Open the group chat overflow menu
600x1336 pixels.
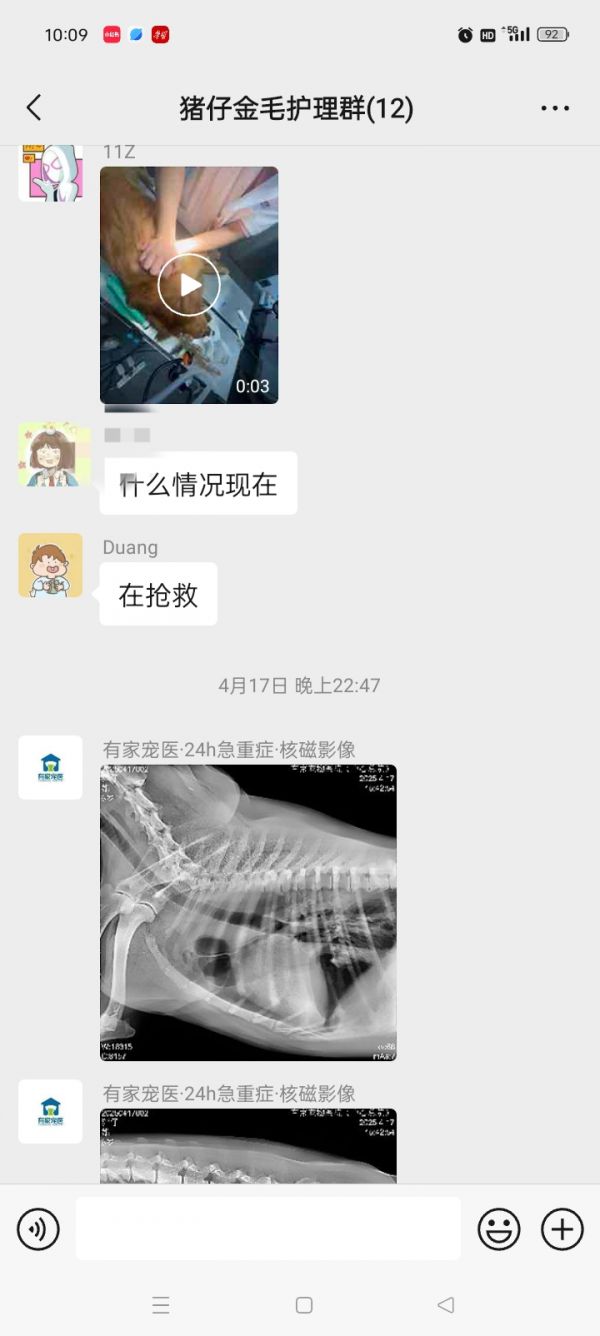coord(555,108)
